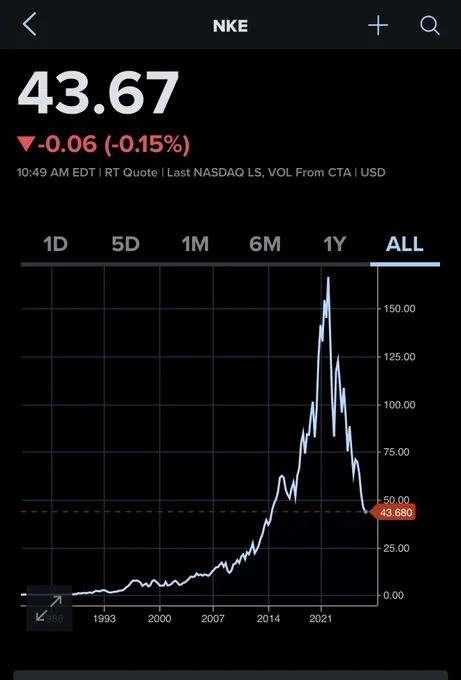Viewport: 461px width, 680px height.
Task: Select the 5D chart range
Action: coord(125,244)
